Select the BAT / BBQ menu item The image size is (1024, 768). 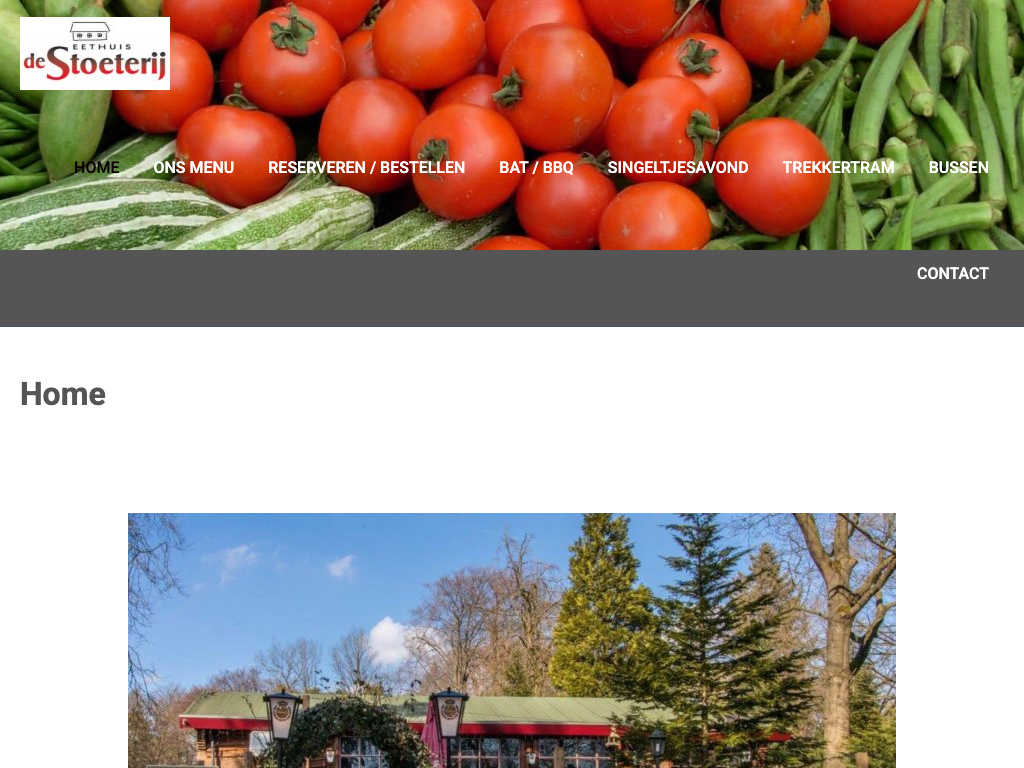pyautogui.click(x=536, y=168)
